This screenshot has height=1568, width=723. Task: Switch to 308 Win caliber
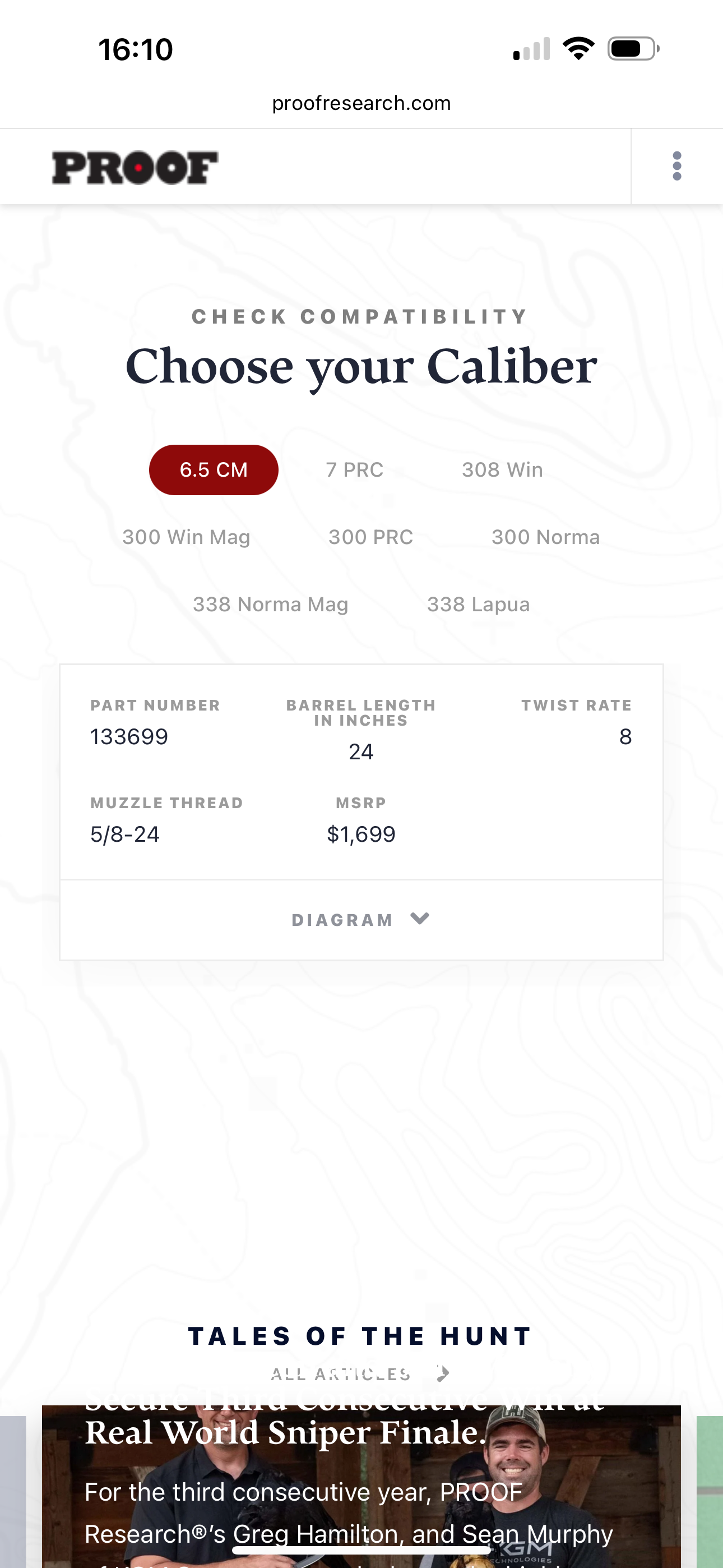coord(502,470)
